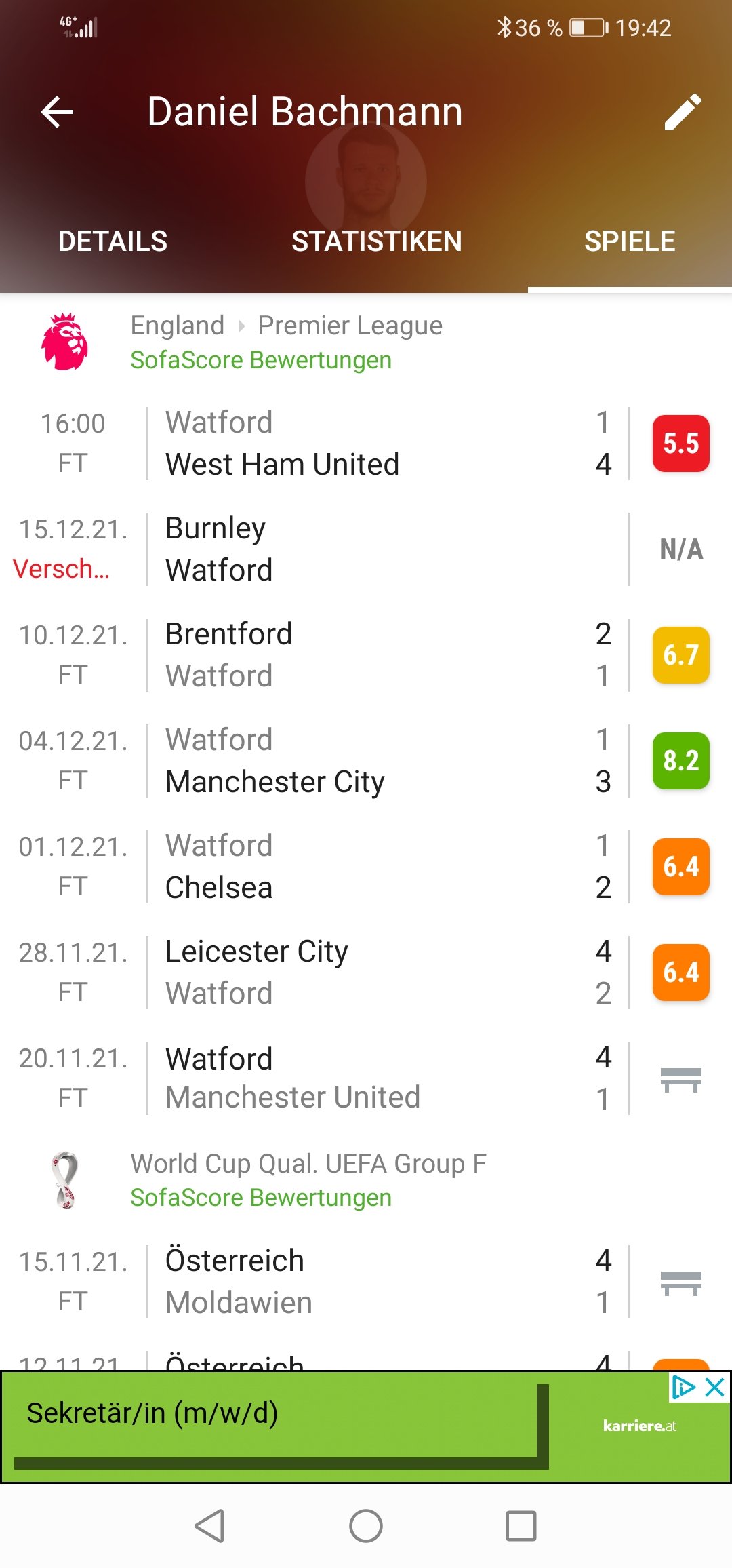Close the karriere.at ad banner
The width and height of the screenshot is (732, 1568).
[715, 1388]
